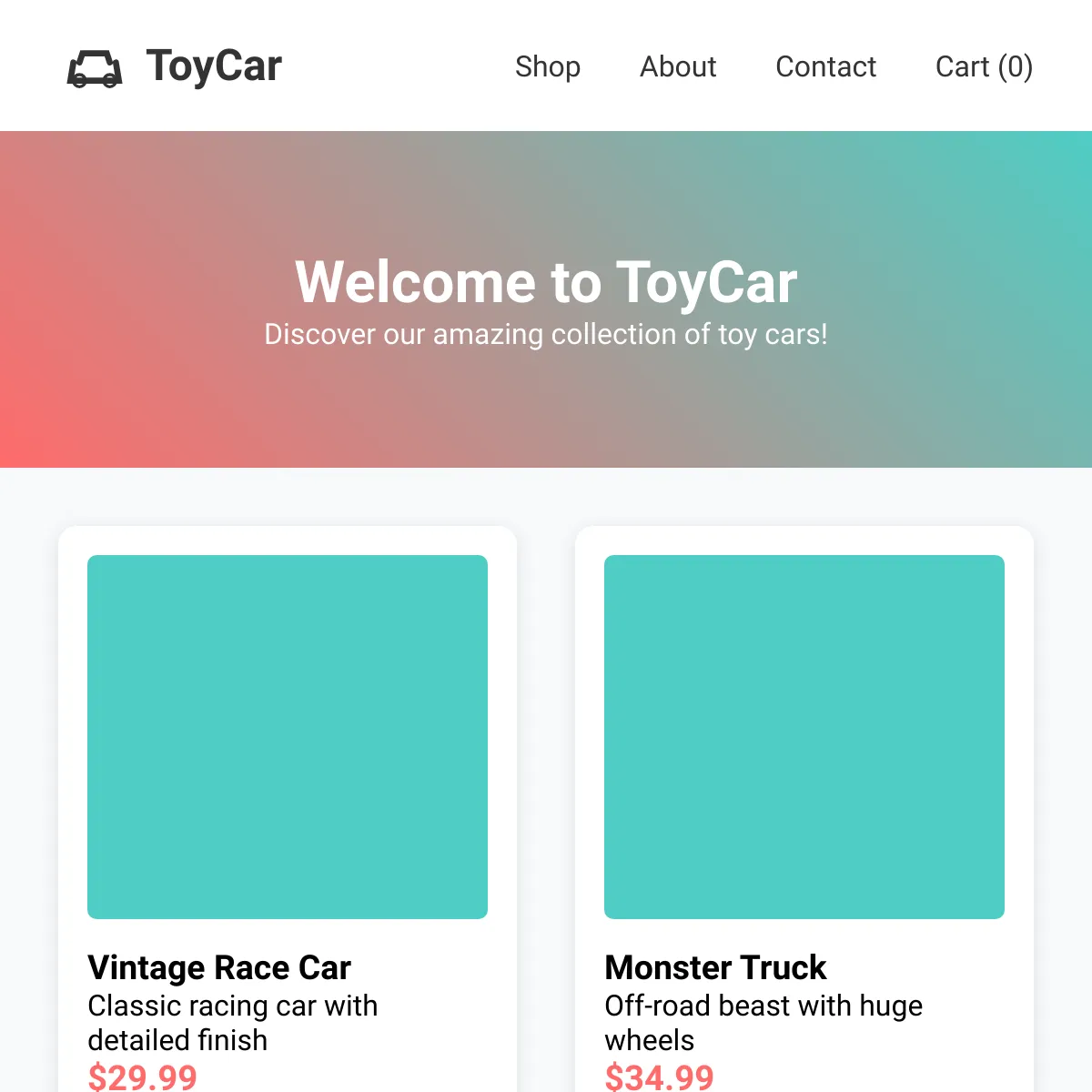Open the Shop page

[547, 66]
